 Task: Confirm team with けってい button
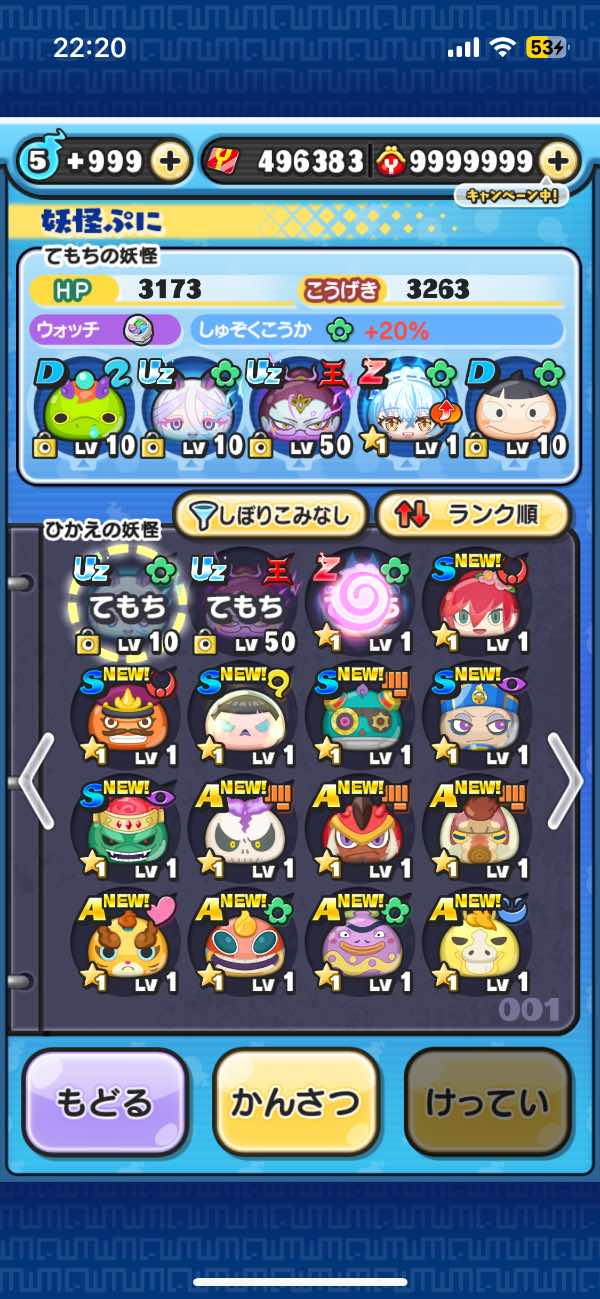(x=487, y=1103)
